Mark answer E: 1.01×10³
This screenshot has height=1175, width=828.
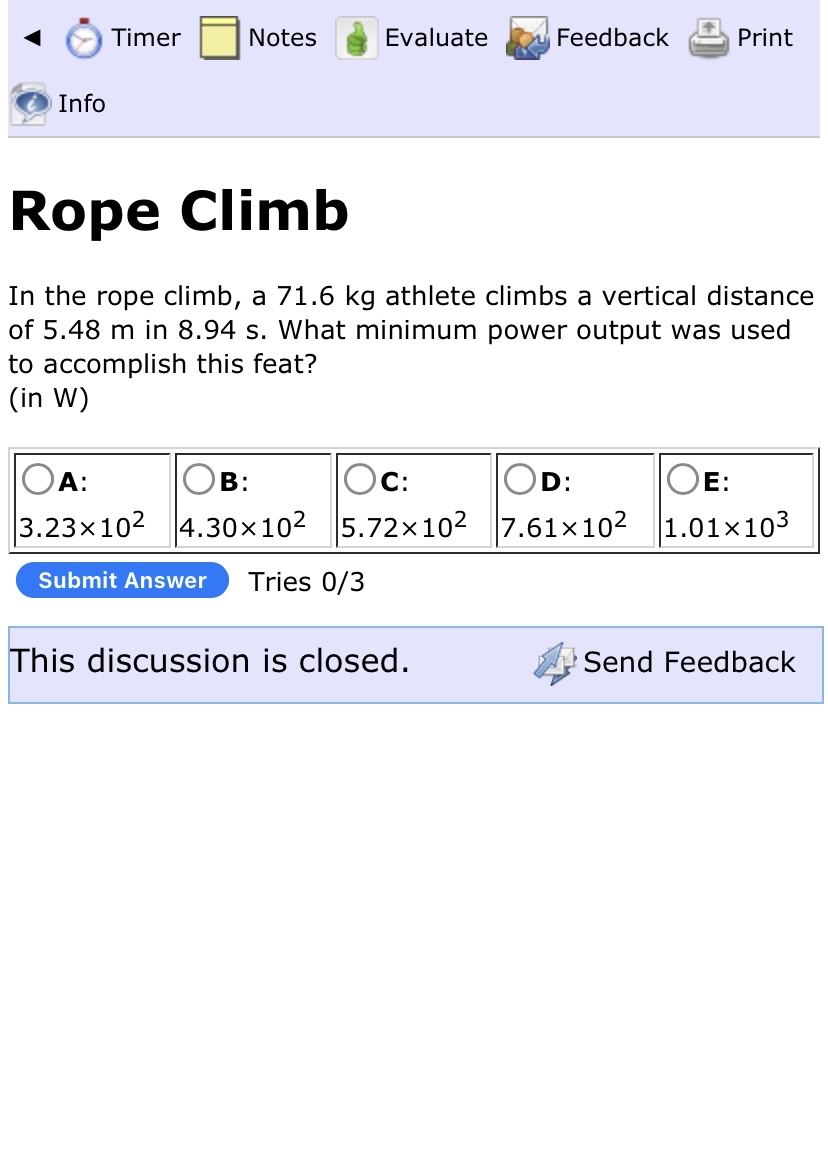click(x=682, y=480)
